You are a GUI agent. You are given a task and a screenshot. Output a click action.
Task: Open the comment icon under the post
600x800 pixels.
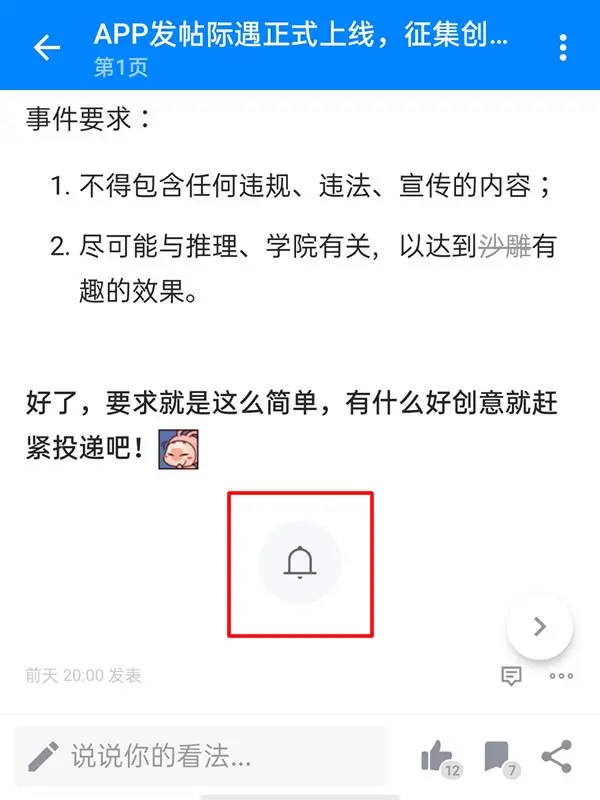click(511, 676)
